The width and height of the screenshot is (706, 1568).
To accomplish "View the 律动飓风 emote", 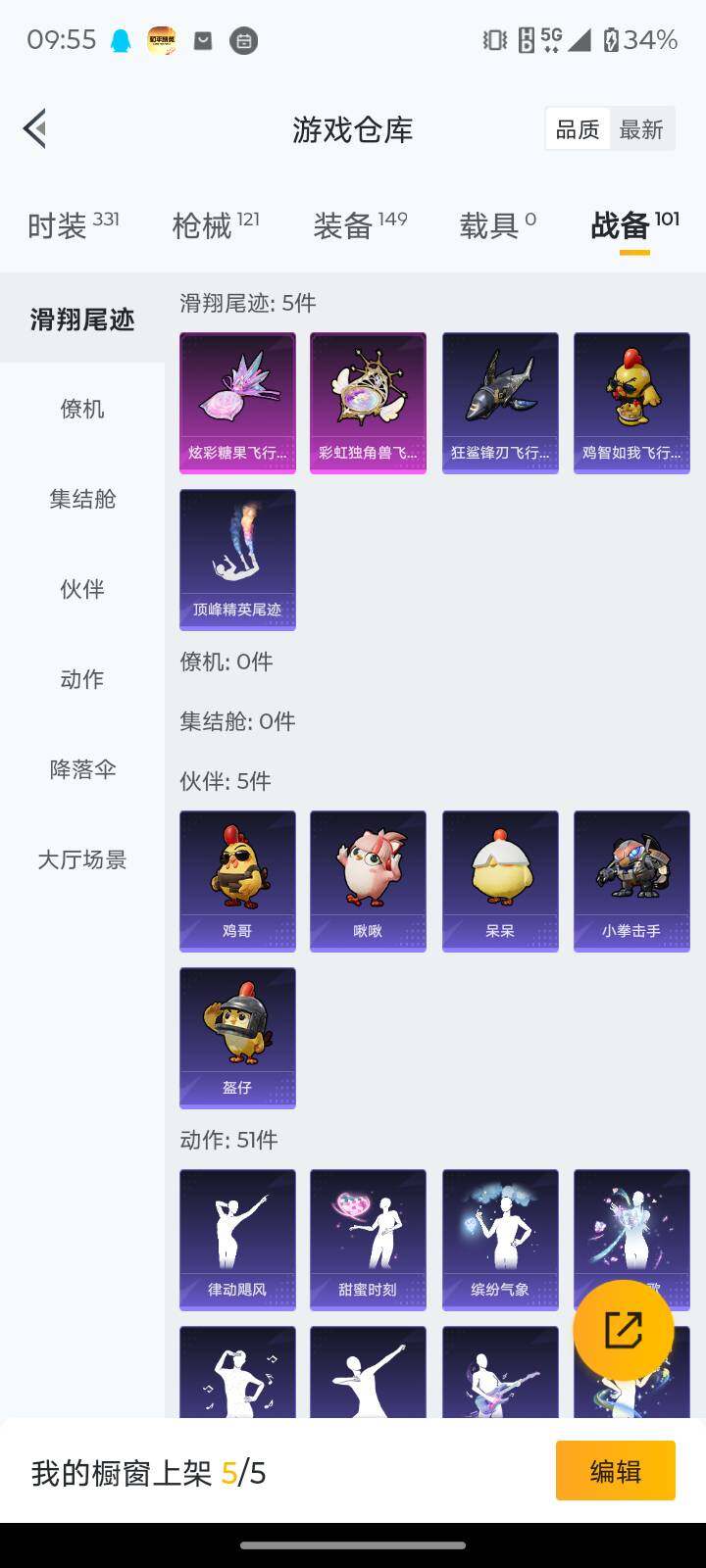I will (237, 1240).
